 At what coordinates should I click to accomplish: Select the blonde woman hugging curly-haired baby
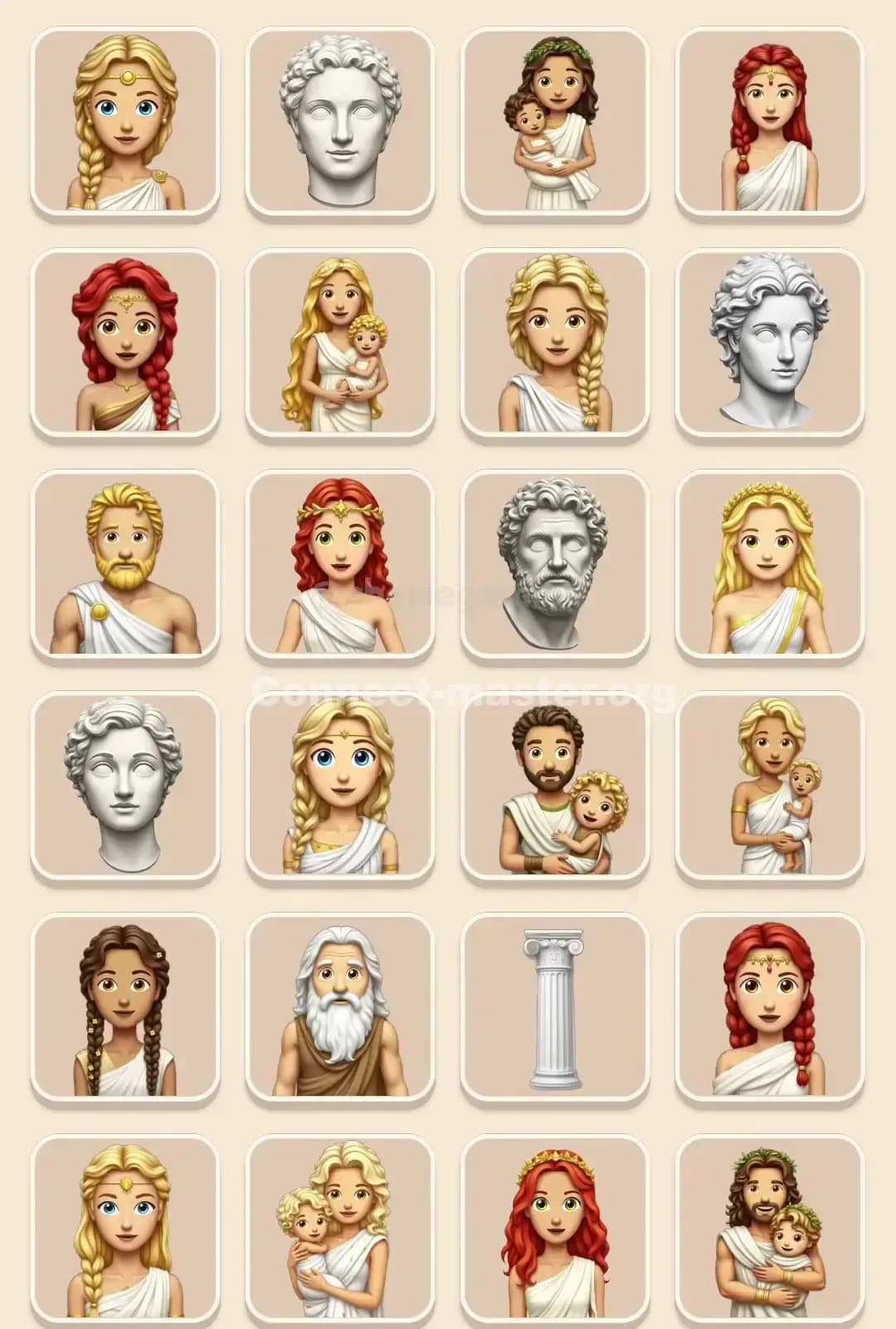[x=339, y=1229]
